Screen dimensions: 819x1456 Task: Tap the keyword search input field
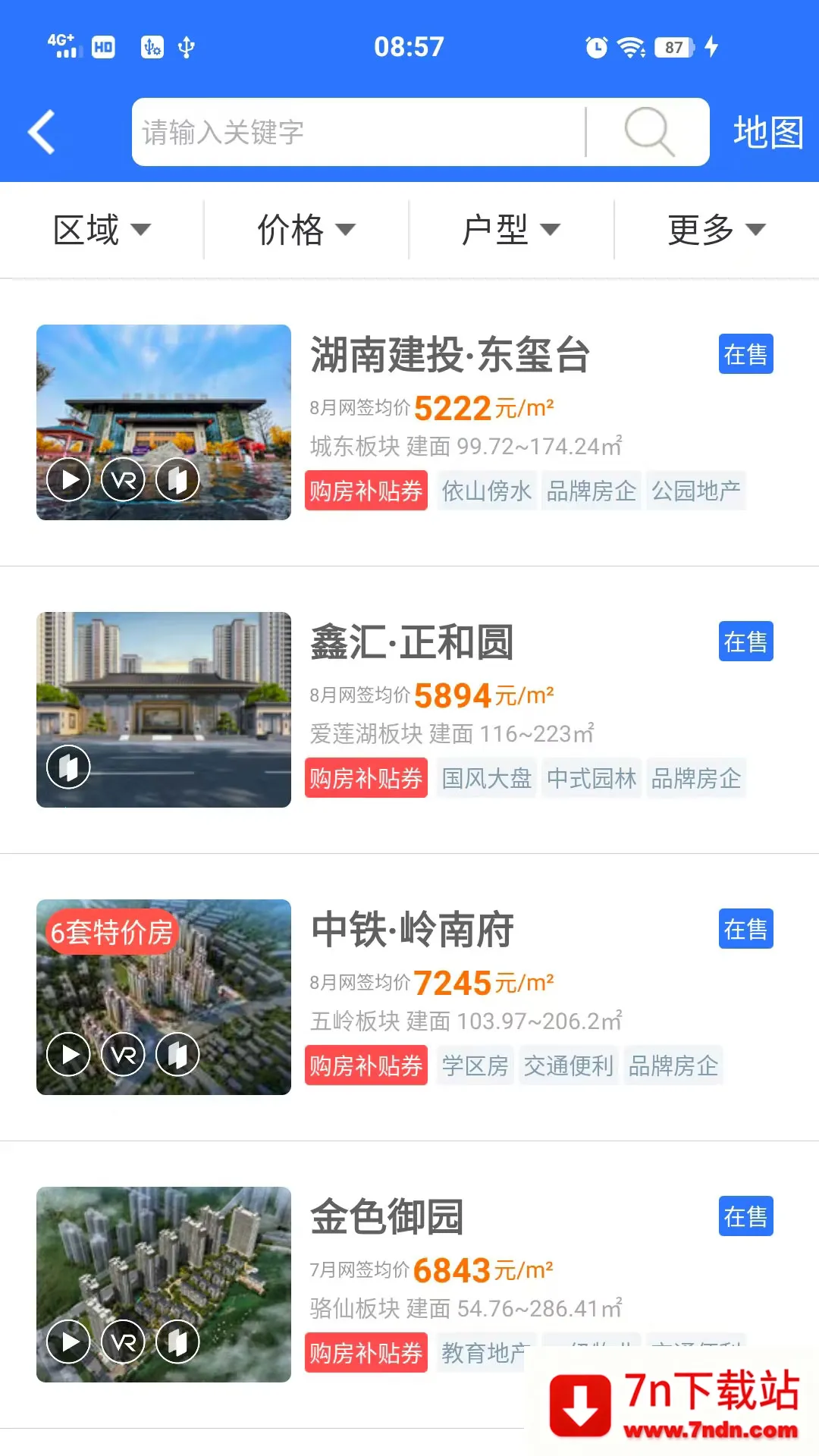click(356, 132)
